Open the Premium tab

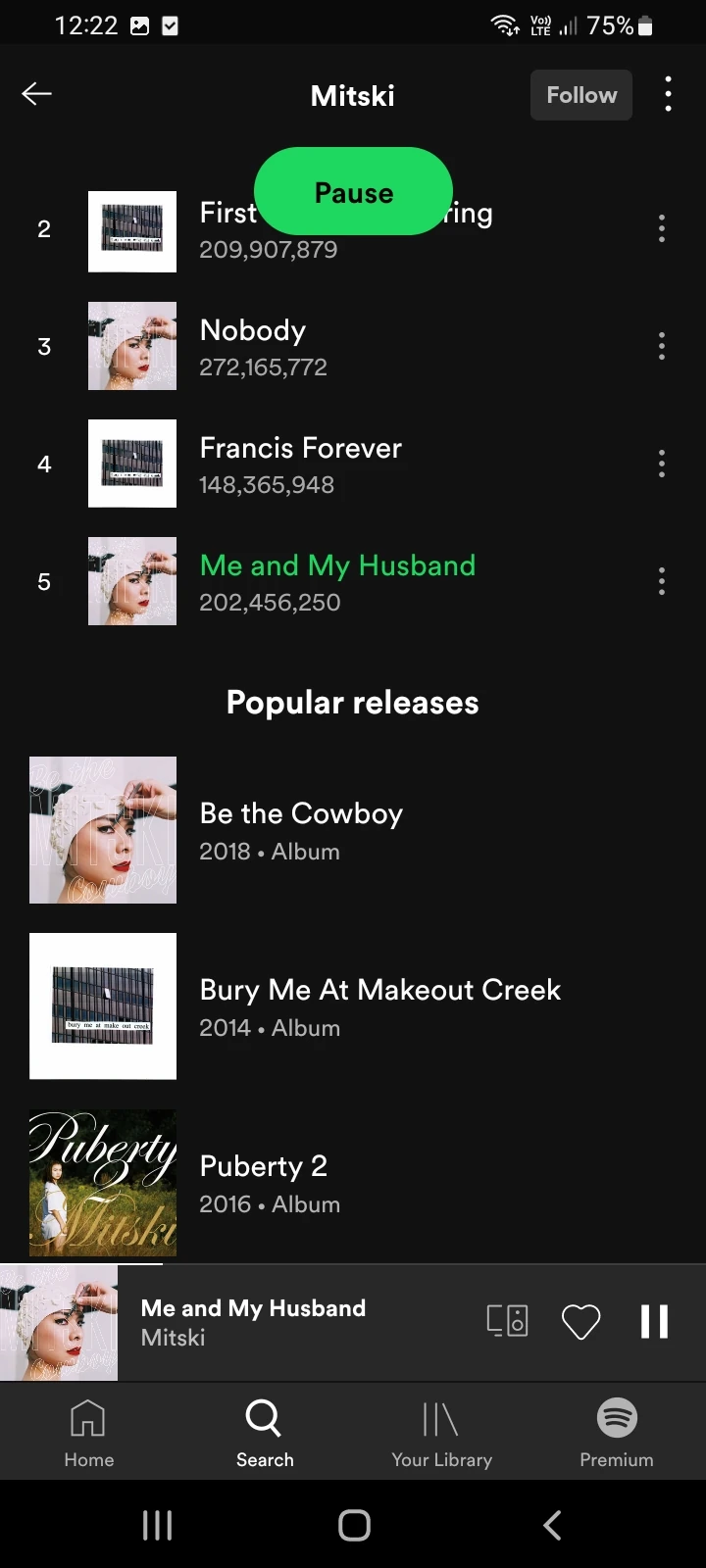point(616,1431)
